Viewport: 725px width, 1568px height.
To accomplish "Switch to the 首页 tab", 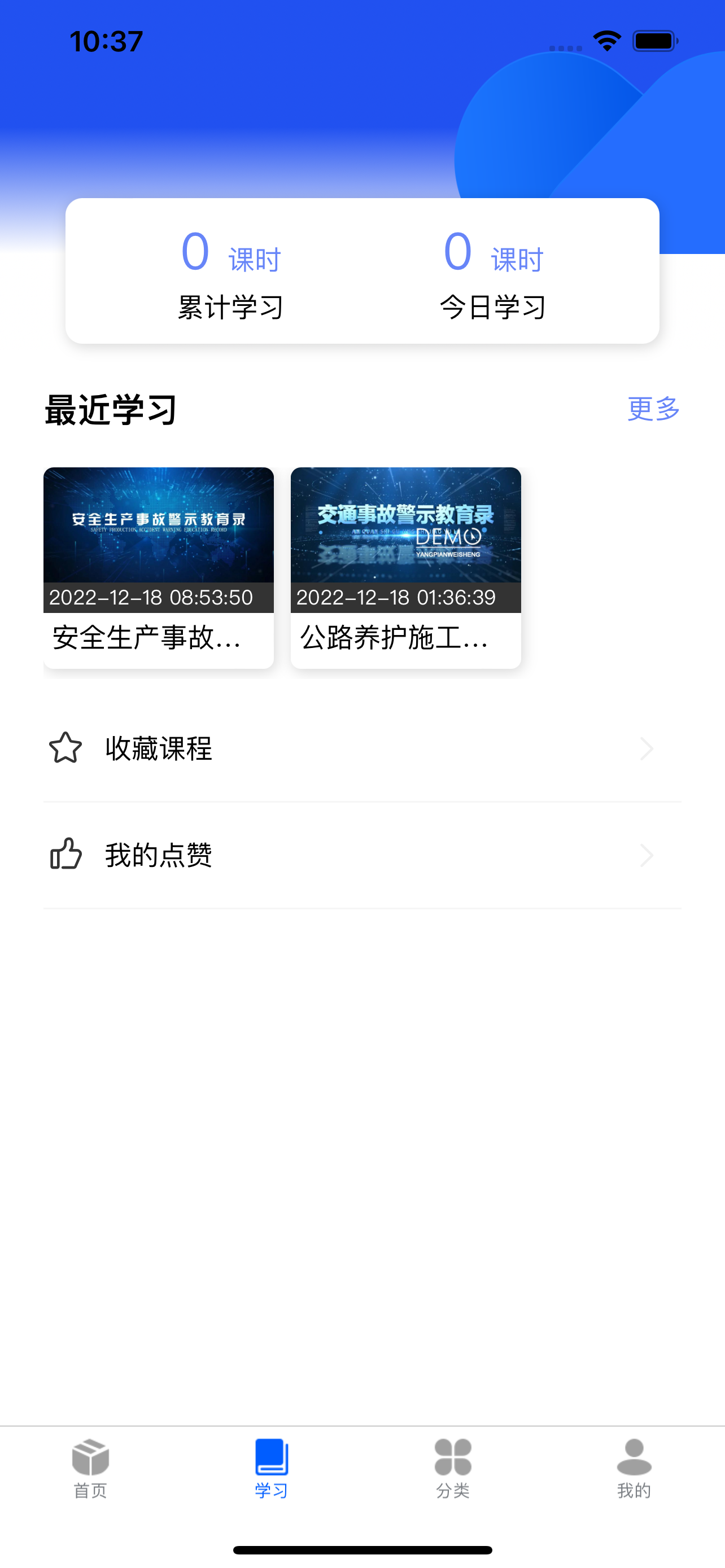I will point(90,1469).
